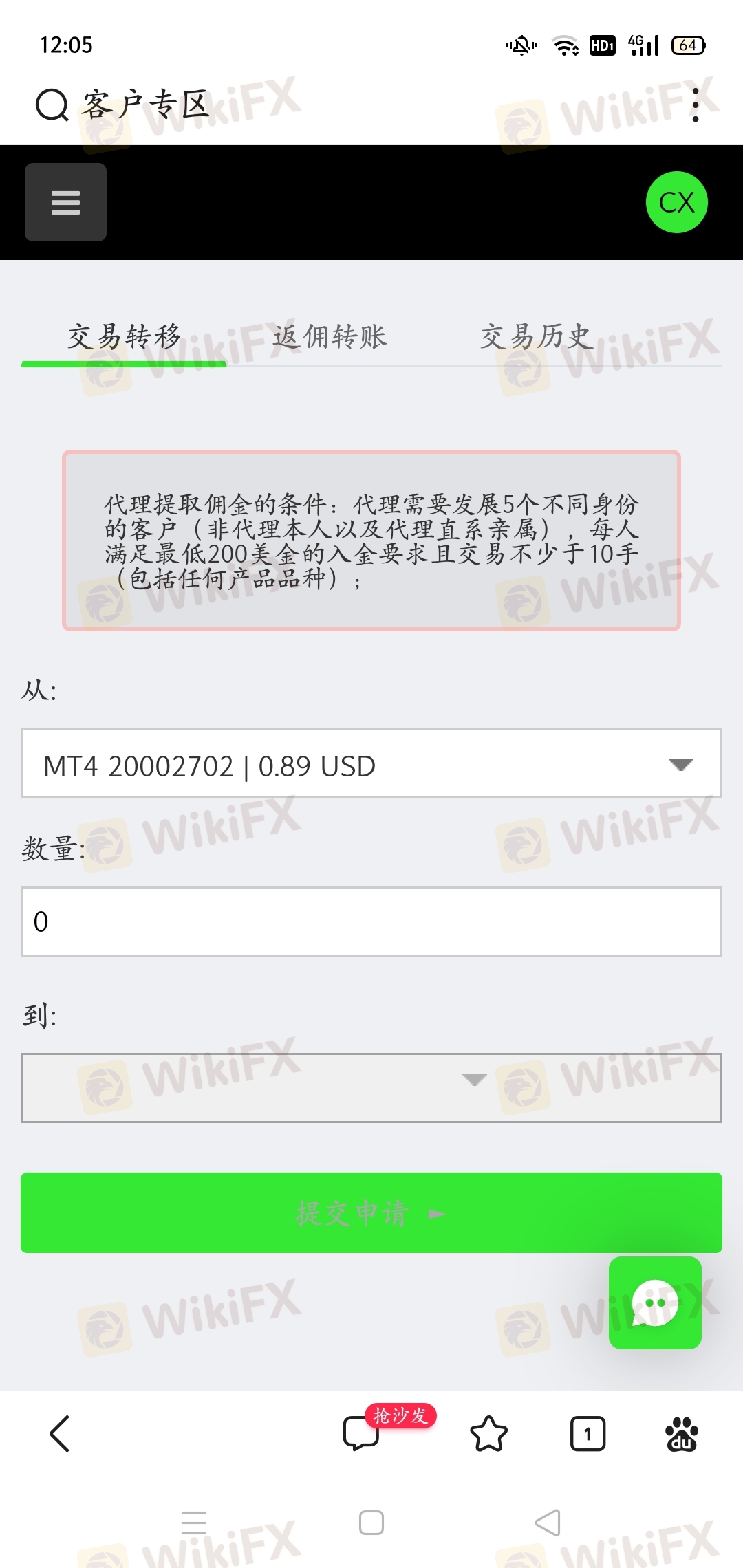The width and height of the screenshot is (743, 1568).
Task: Open the comments icon with 抢沙发 badge
Action: click(361, 1434)
